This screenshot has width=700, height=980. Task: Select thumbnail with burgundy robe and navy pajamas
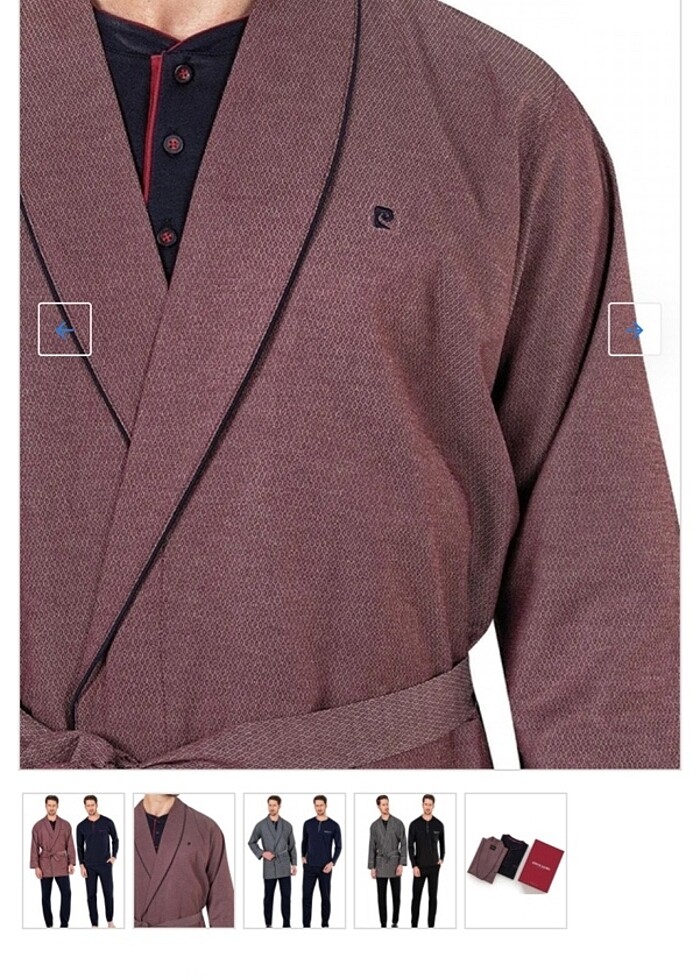[74, 860]
